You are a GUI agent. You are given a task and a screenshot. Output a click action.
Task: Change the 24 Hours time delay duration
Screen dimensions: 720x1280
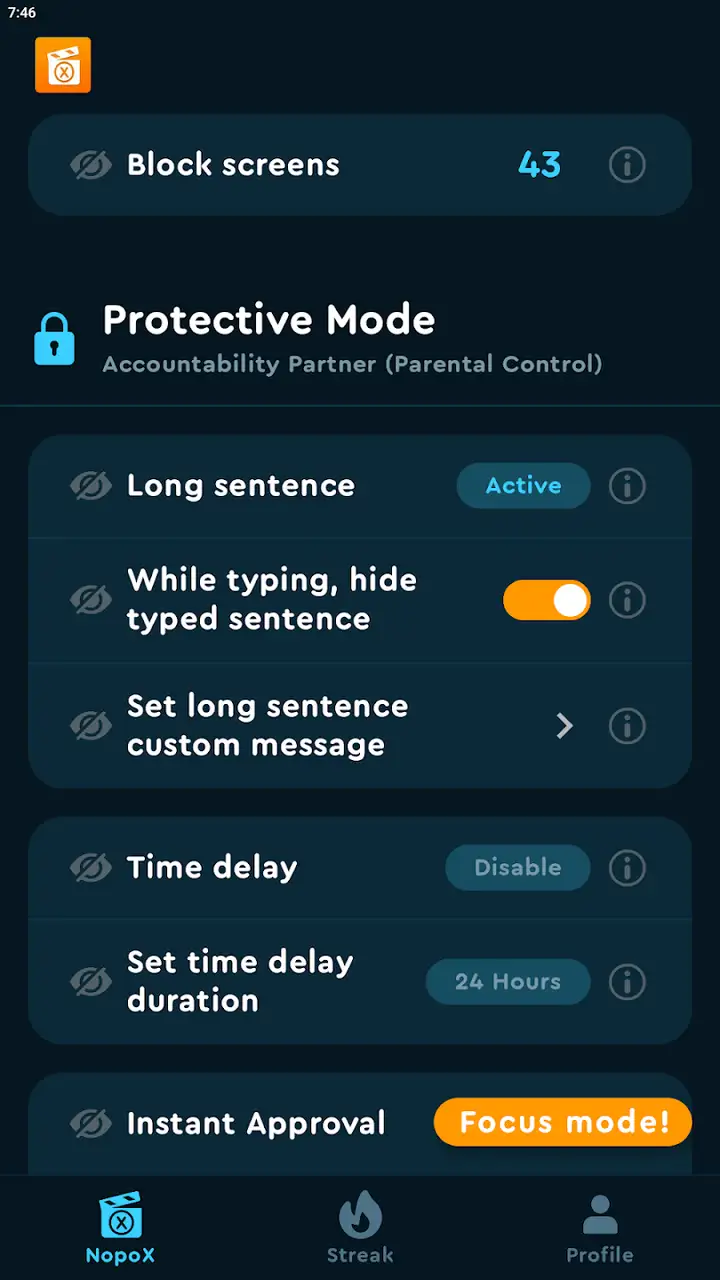coord(508,982)
